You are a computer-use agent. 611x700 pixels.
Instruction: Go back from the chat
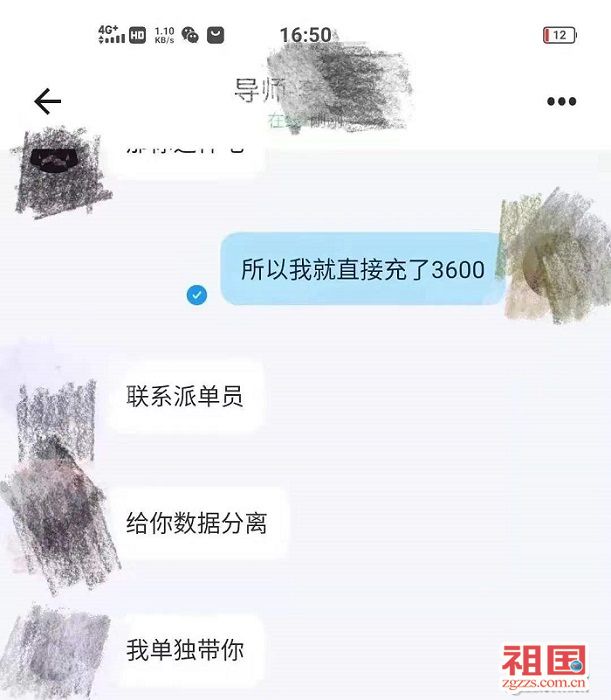47,101
